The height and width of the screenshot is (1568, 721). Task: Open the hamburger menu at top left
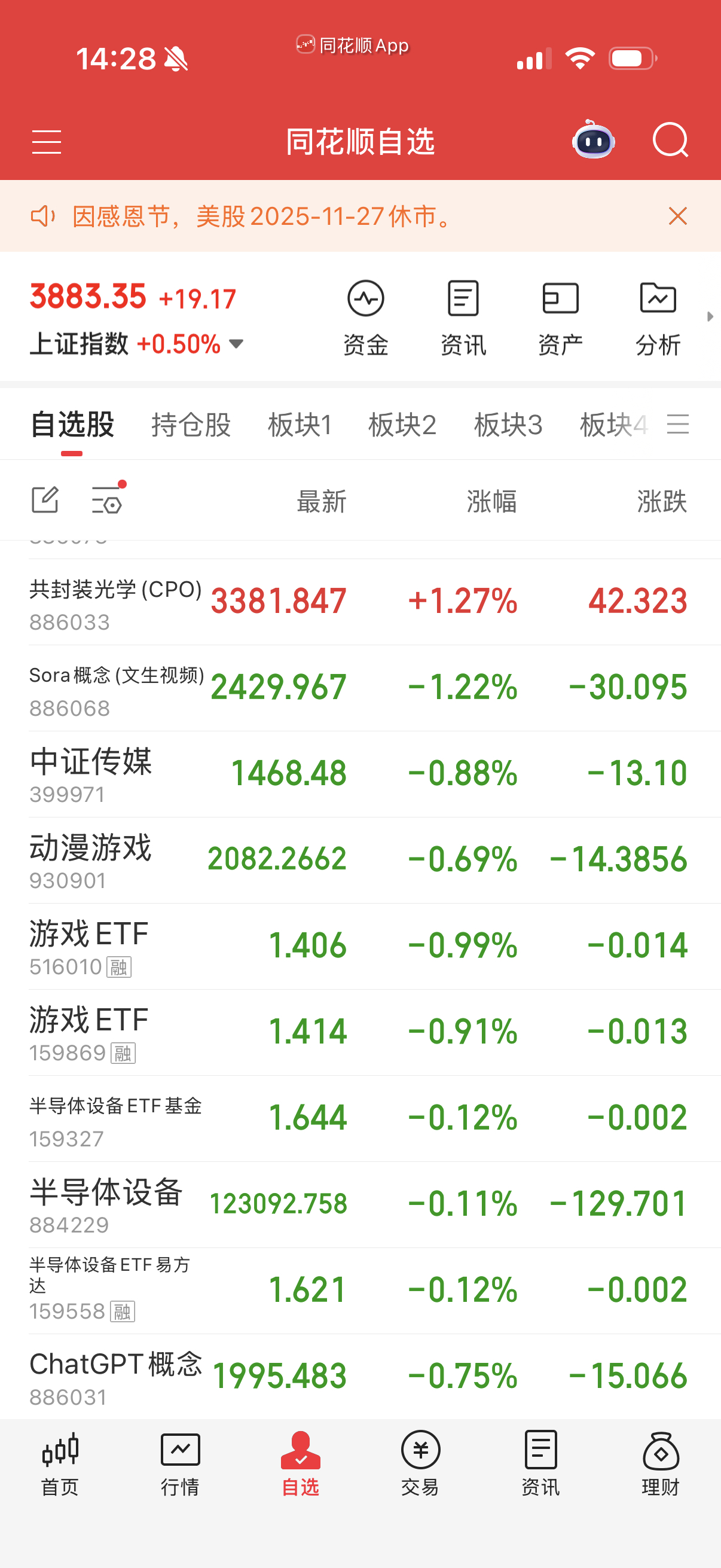tap(45, 141)
